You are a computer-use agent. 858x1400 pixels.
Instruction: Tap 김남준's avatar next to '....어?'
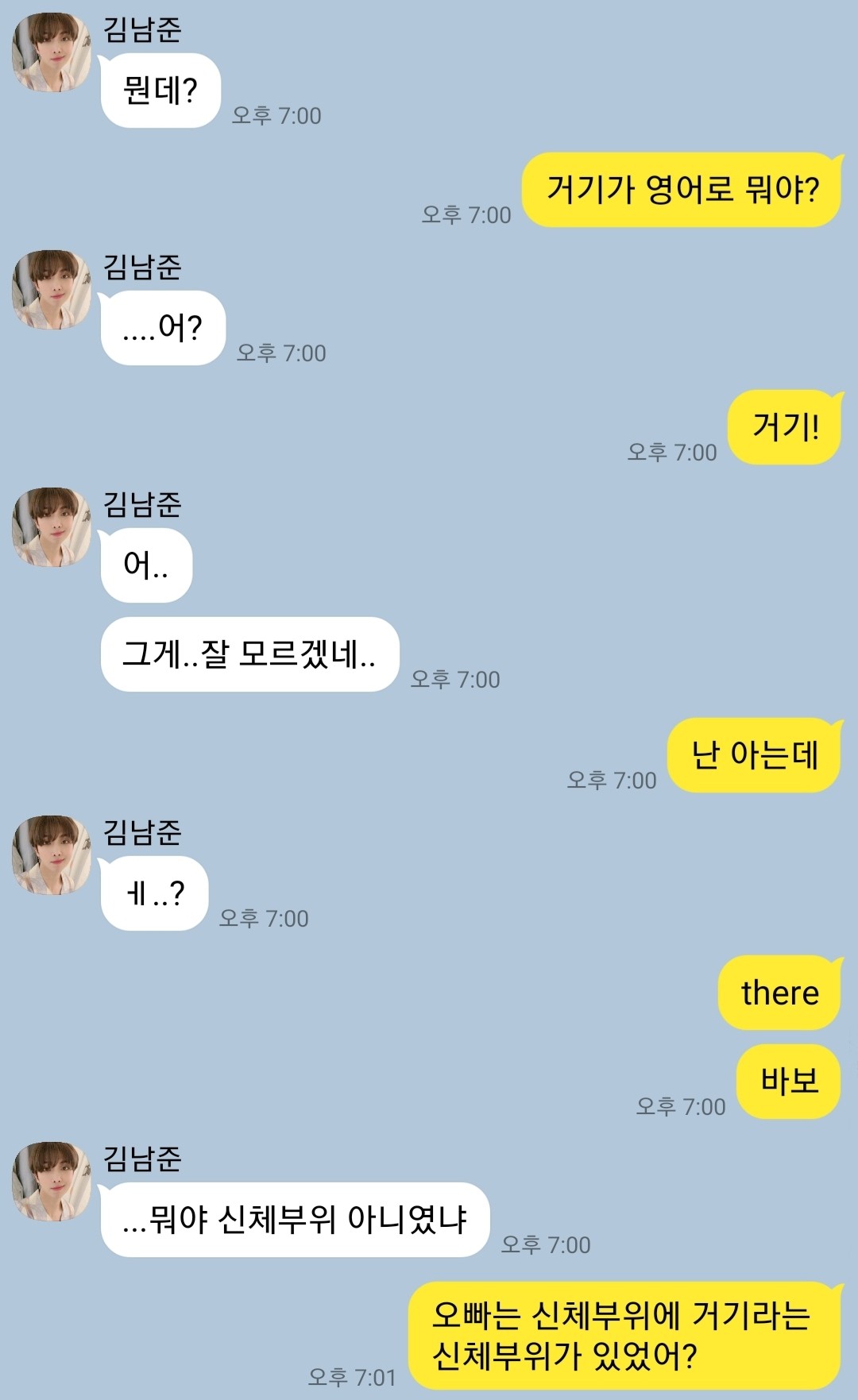click(x=52, y=290)
